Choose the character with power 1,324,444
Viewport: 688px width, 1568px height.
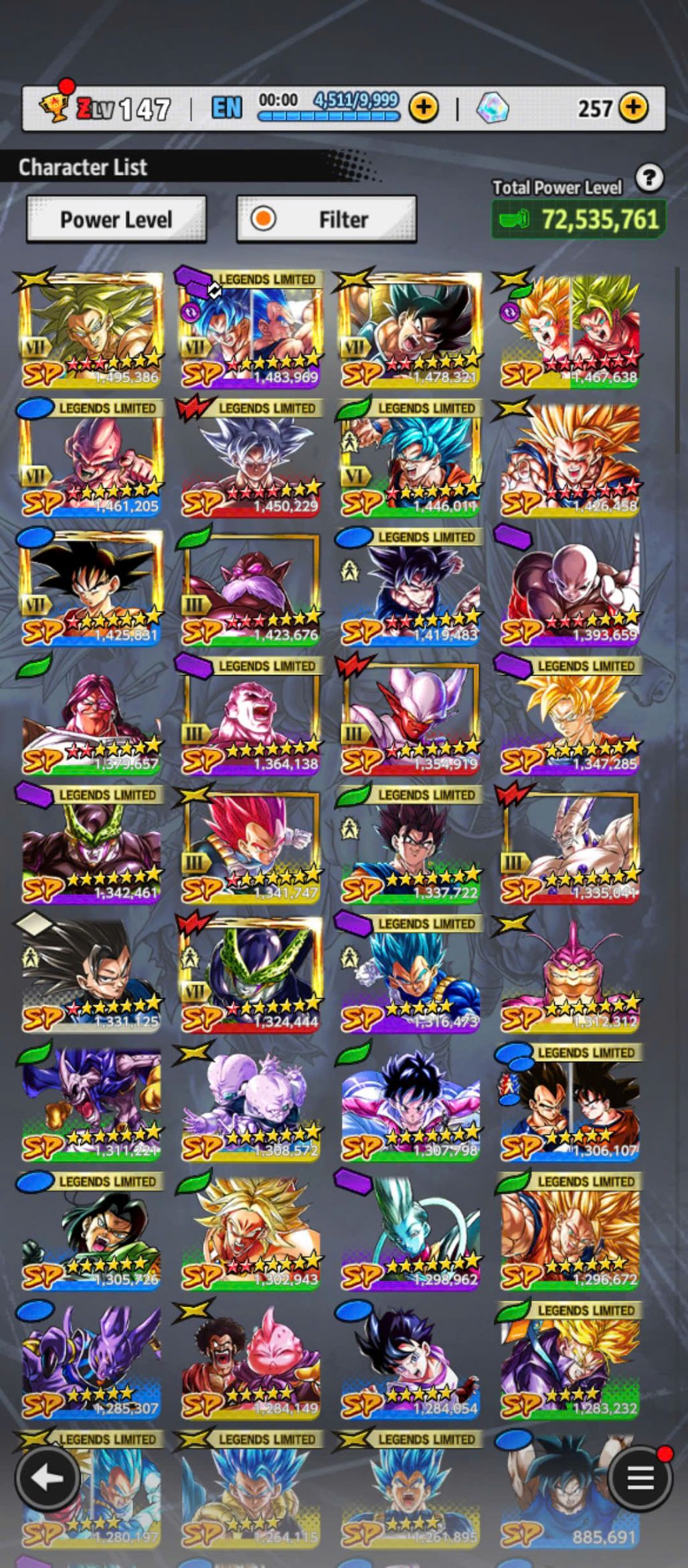click(x=251, y=974)
